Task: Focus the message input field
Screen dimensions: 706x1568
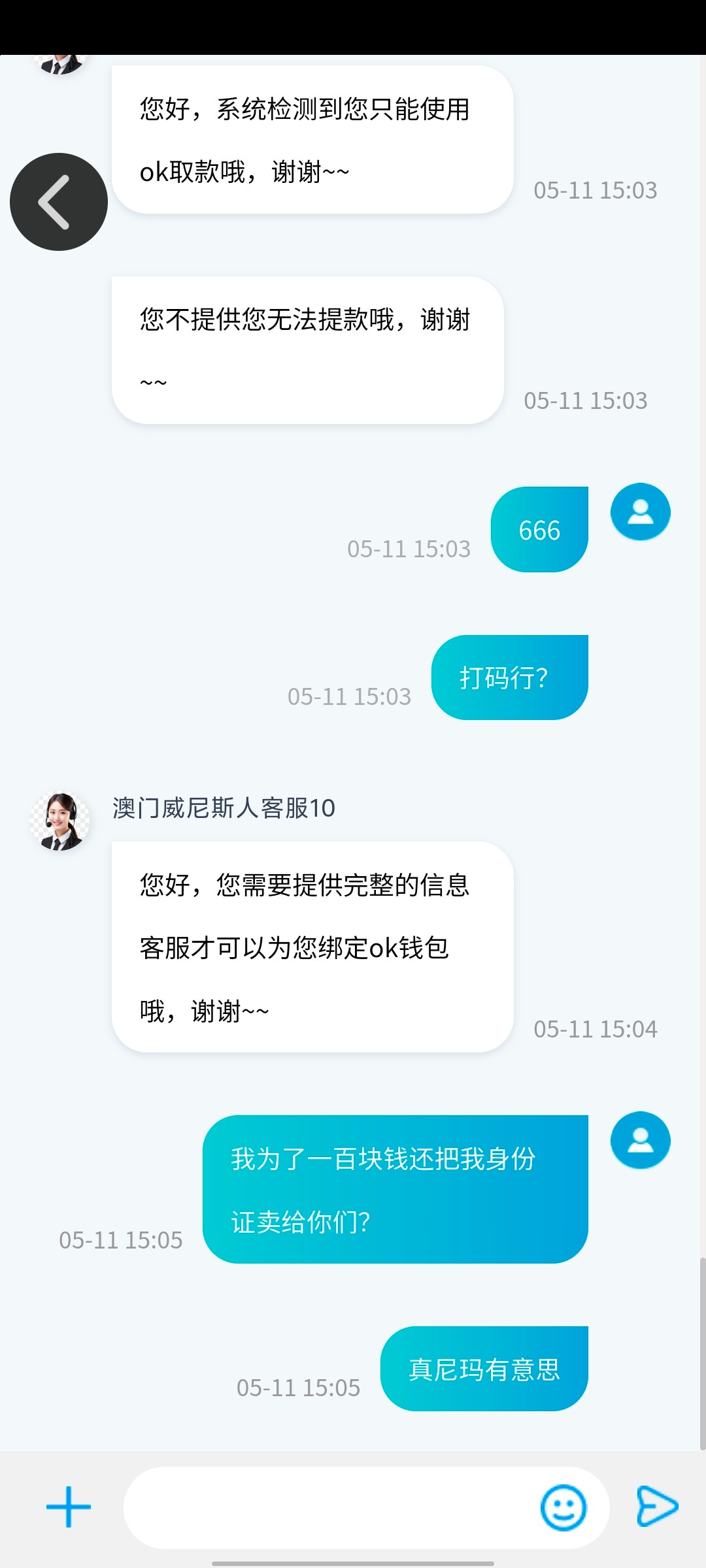Action: pyautogui.click(x=327, y=1507)
